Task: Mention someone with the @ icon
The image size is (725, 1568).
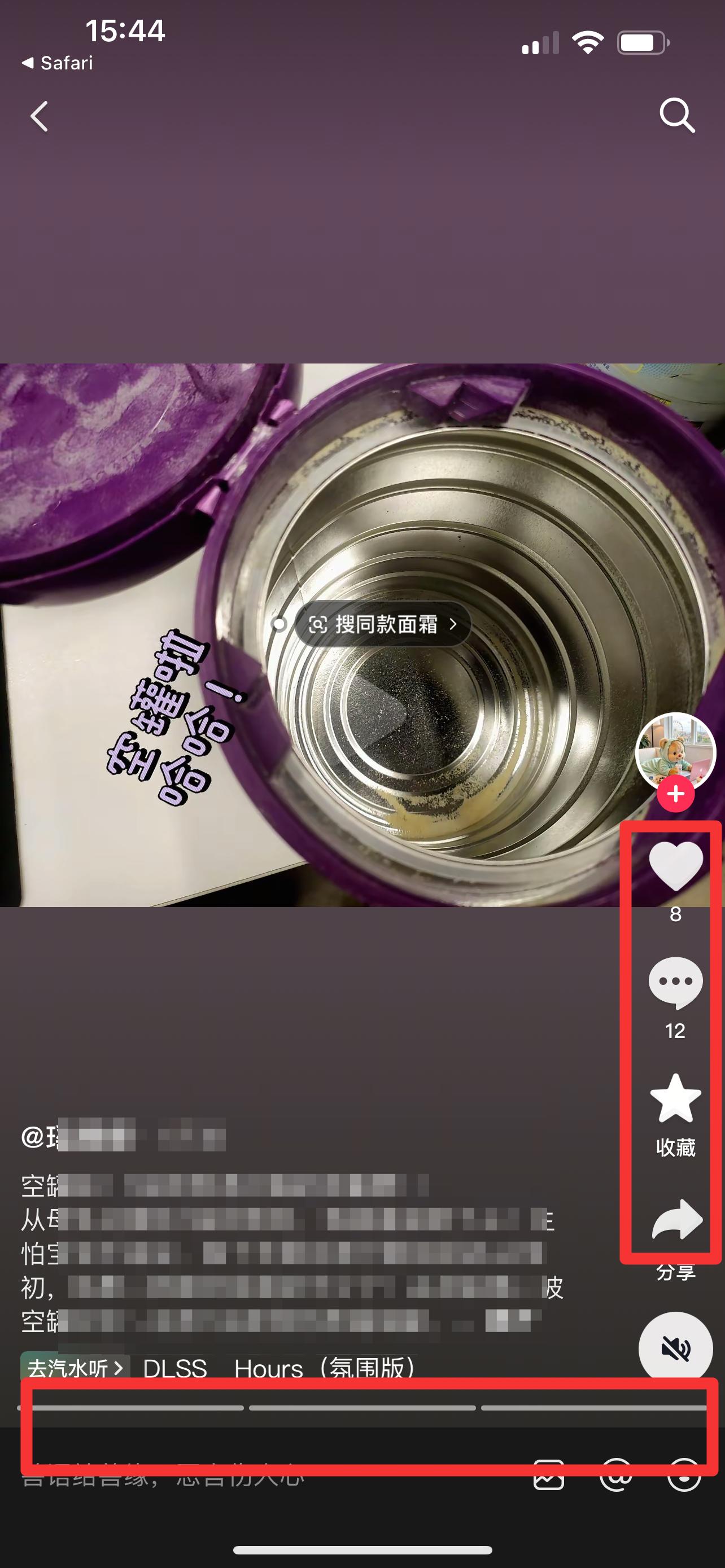Action: (616, 1474)
